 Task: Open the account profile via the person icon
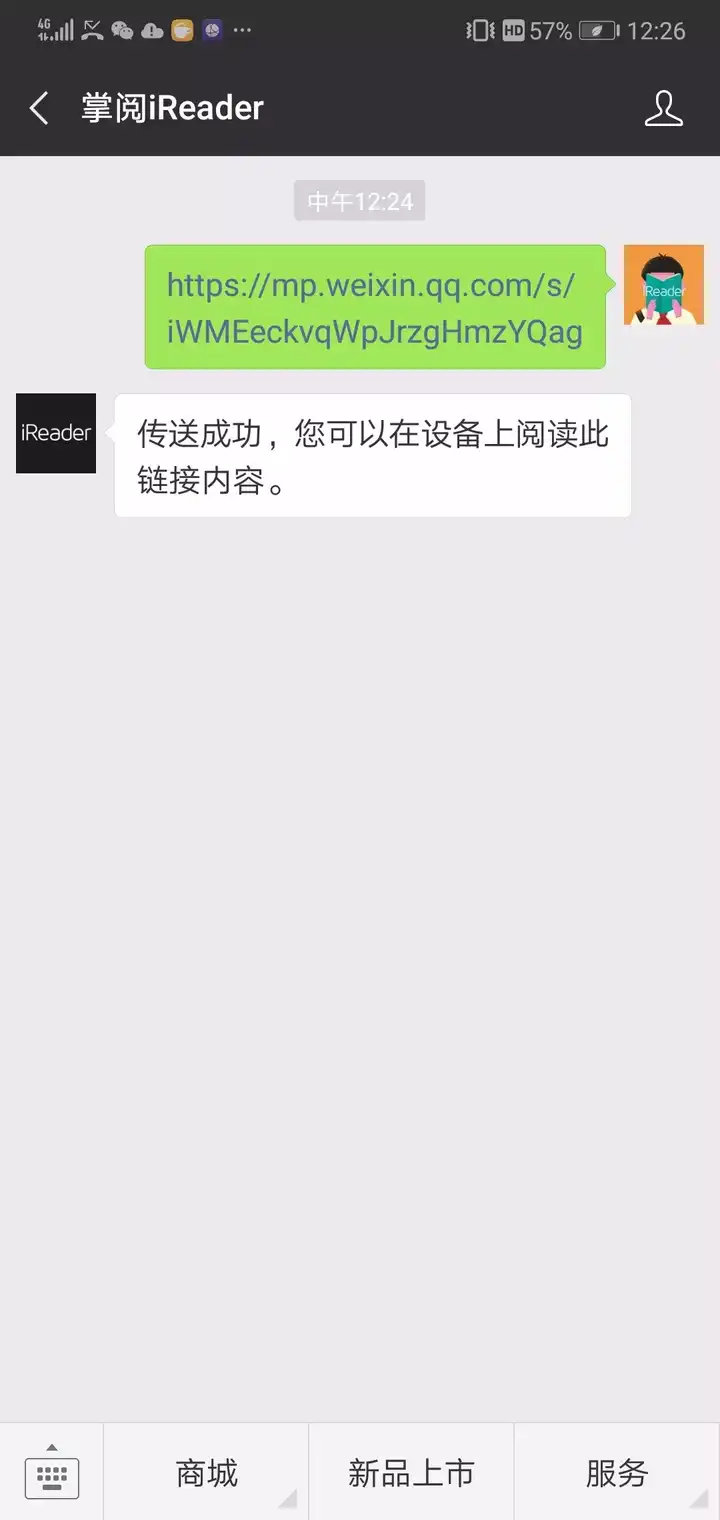click(663, 108)
